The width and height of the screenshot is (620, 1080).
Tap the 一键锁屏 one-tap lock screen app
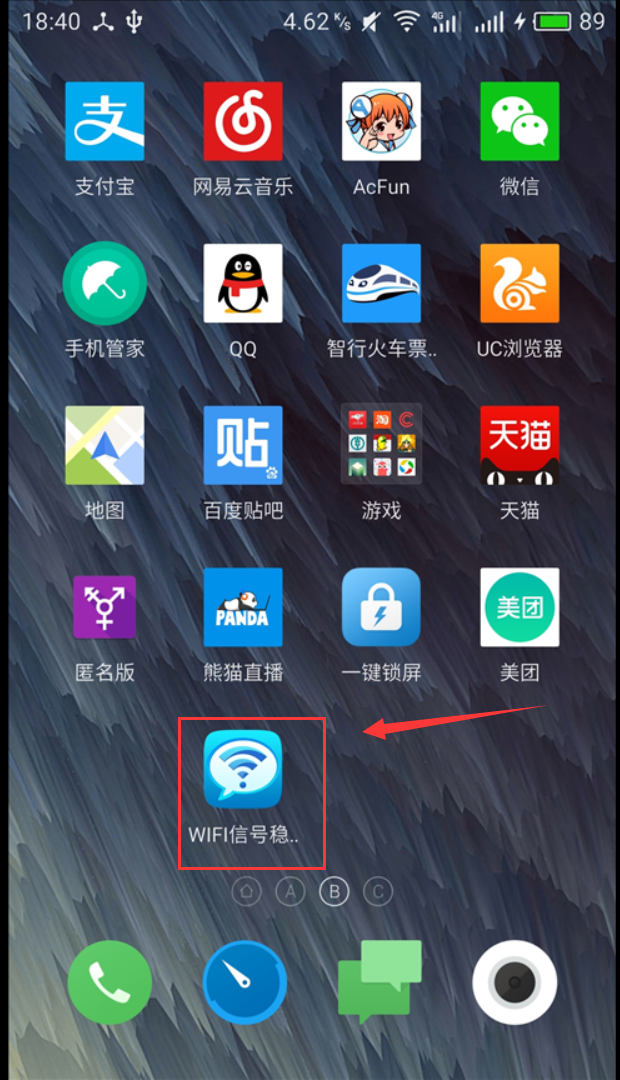click(x=381, y=608)
